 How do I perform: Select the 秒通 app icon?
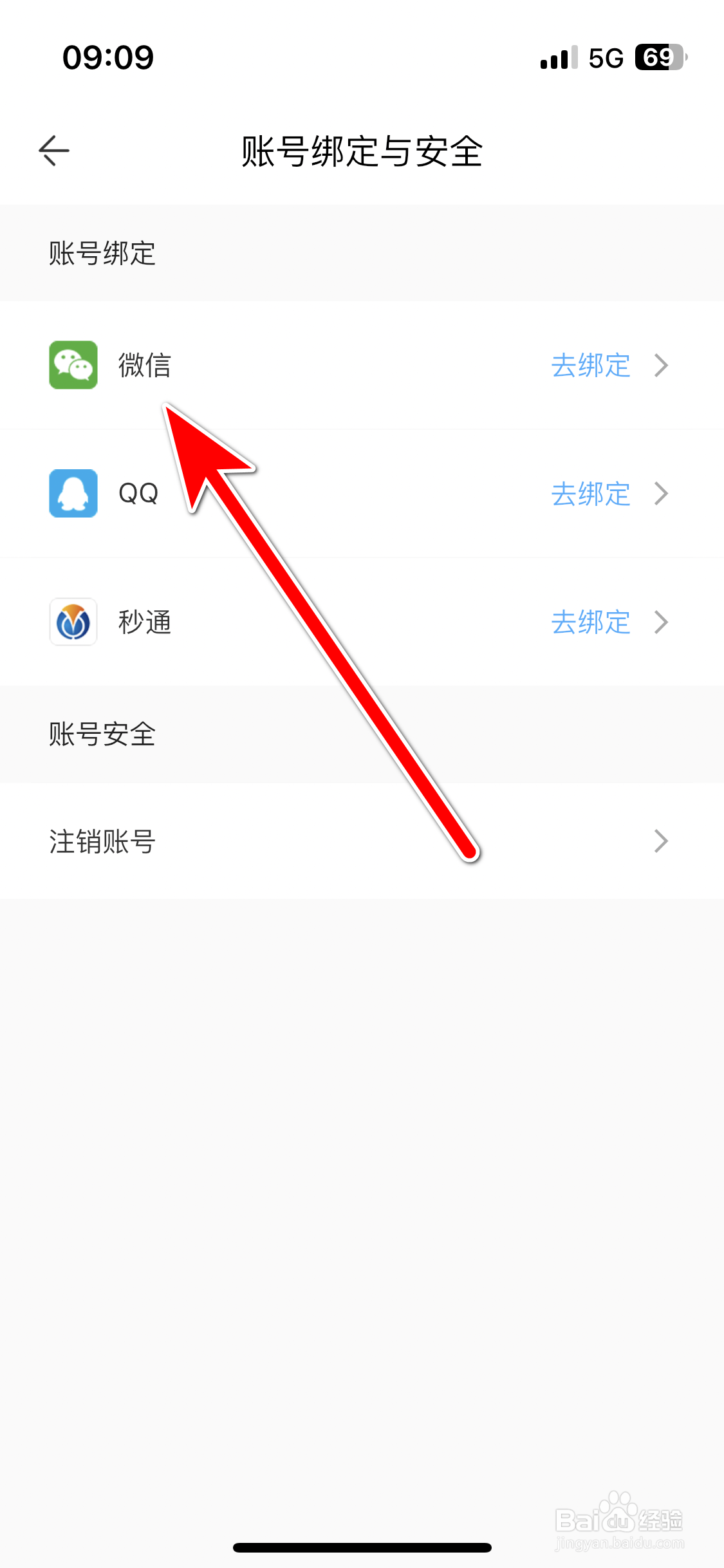click(x=73, y=622)
